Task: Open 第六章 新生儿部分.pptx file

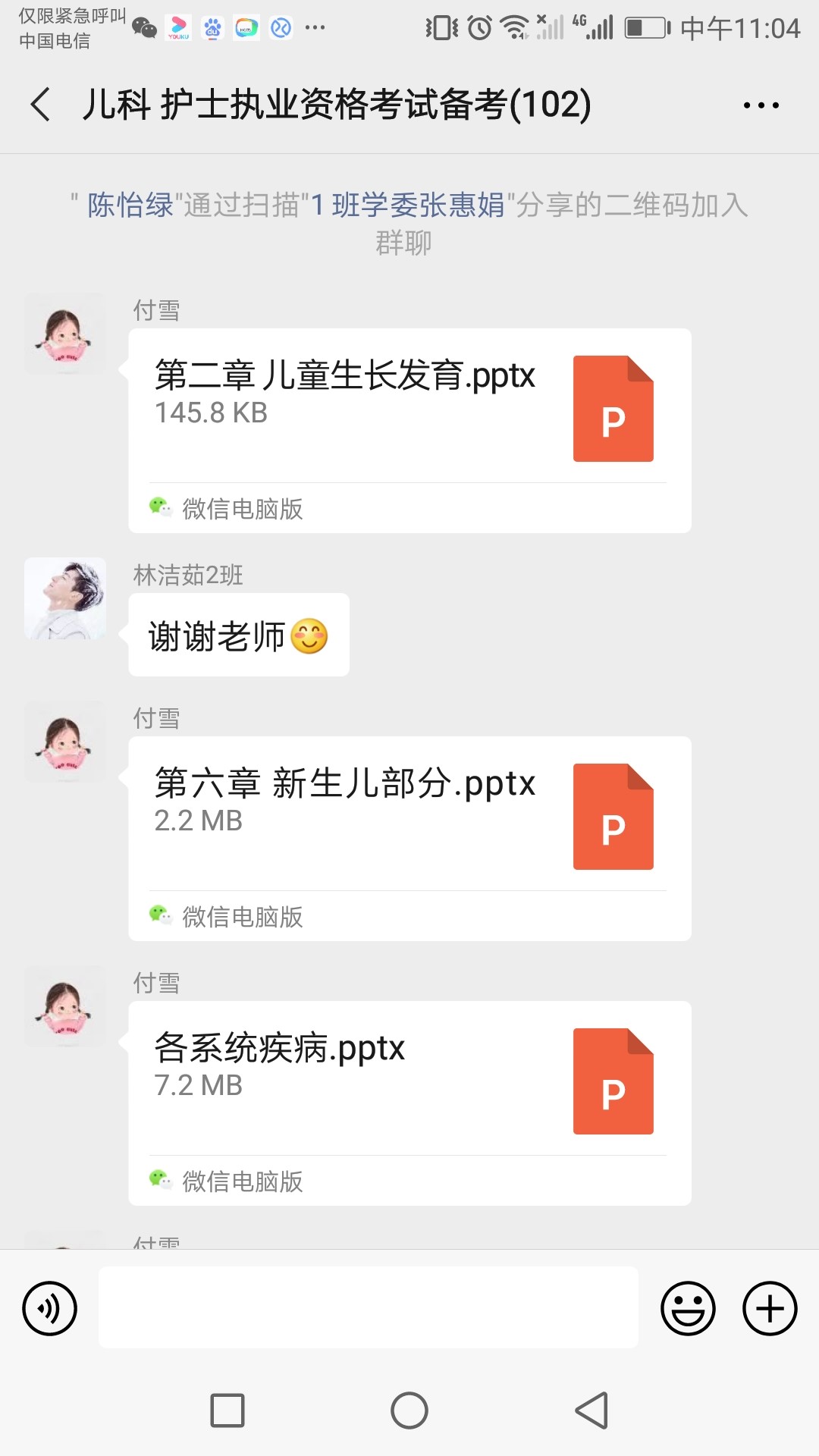Action: tap(409, 817)
